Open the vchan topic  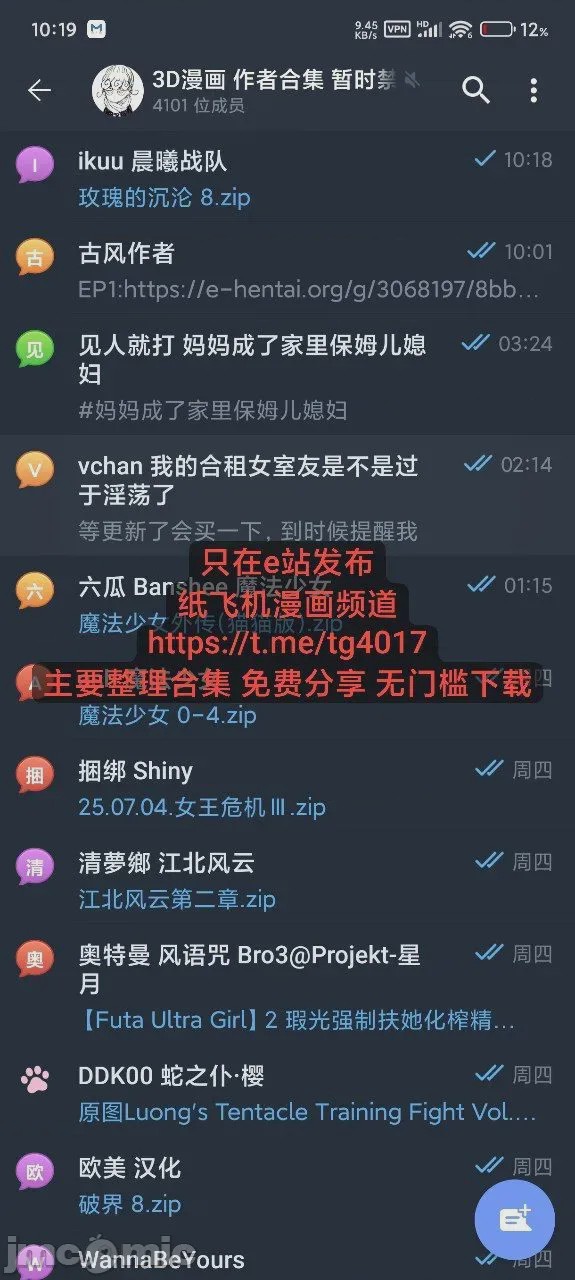[x=288, y=496]
